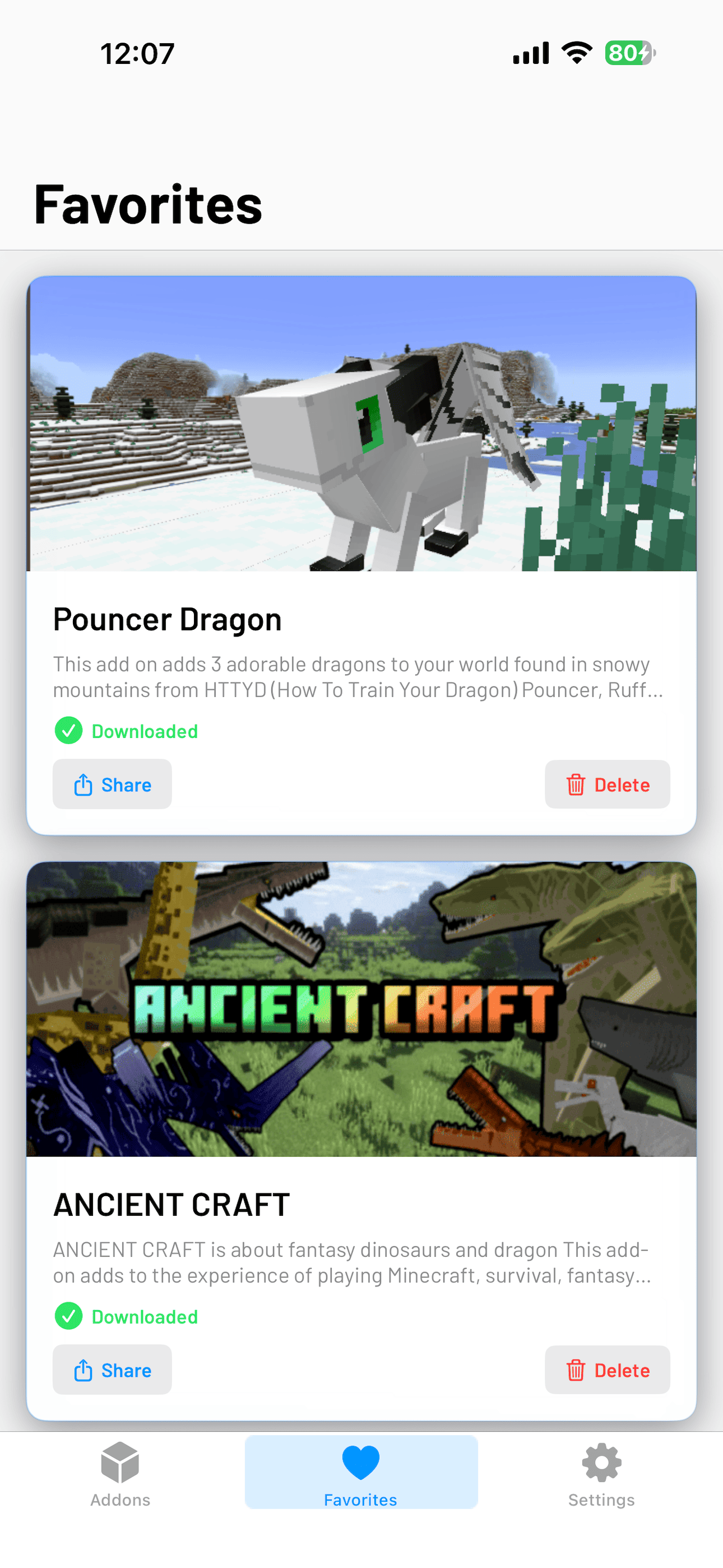Switch to the Addons tab

121,1473
